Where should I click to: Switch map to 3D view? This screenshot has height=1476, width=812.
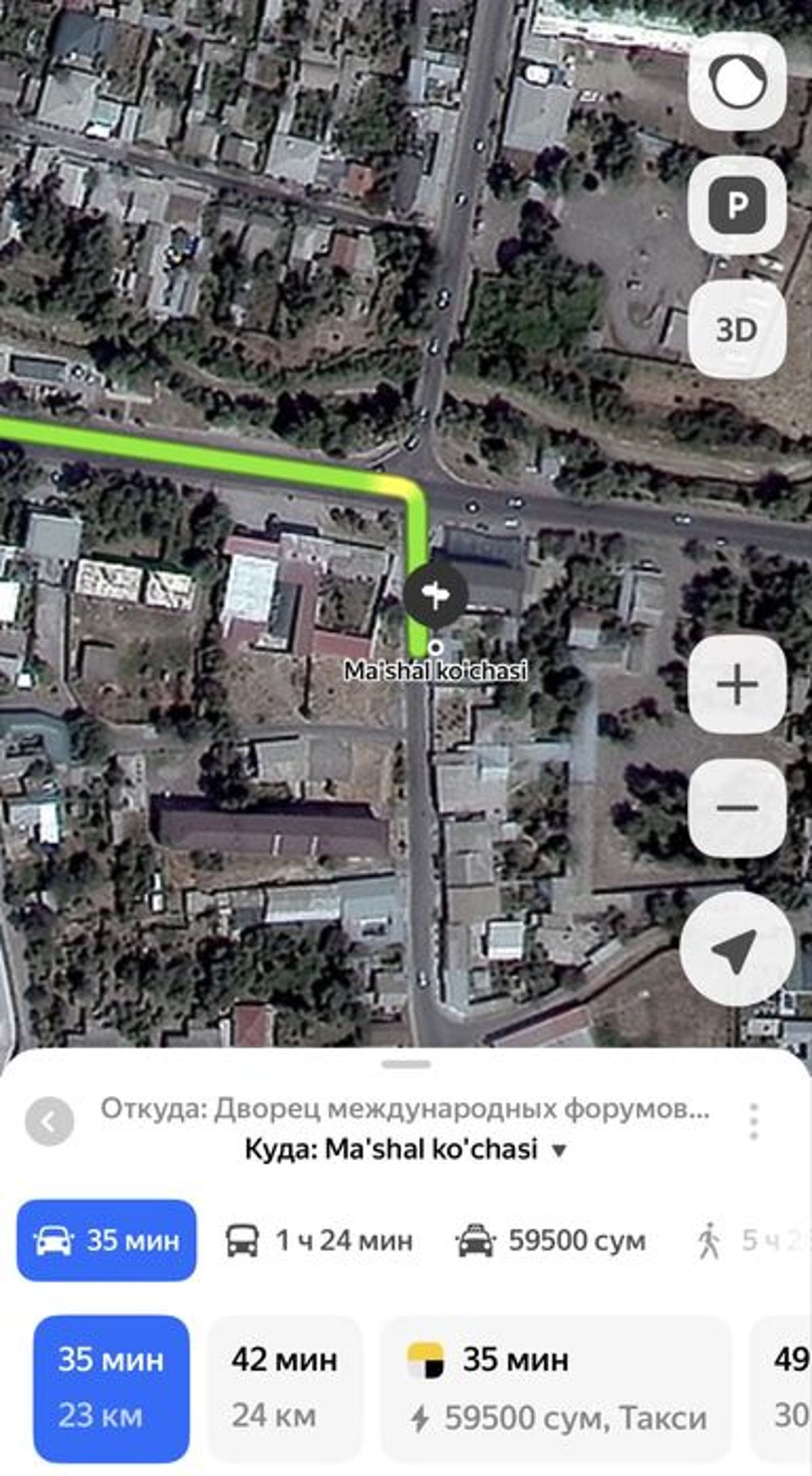(737, 330)
